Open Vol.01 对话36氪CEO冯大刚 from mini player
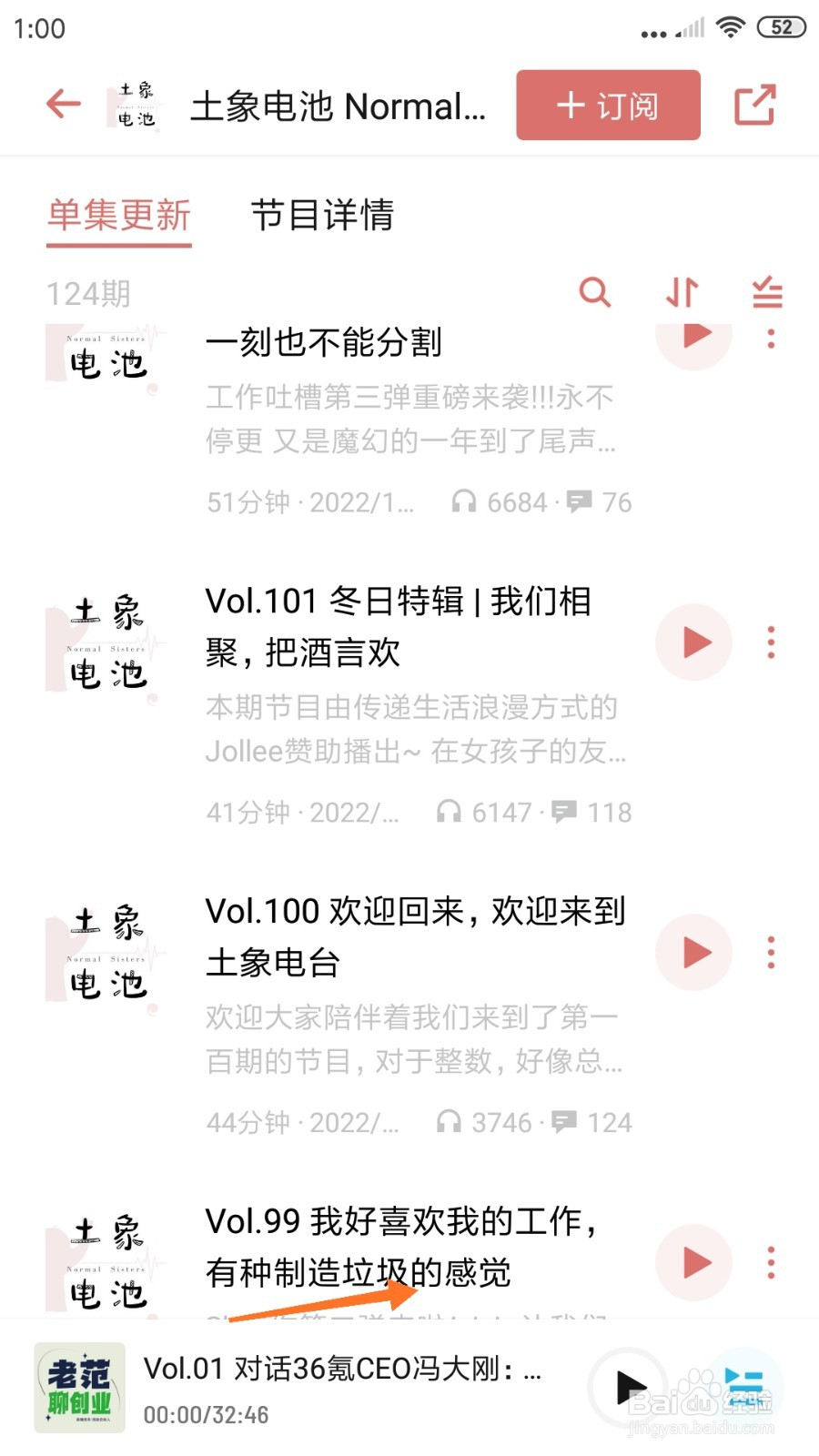The height and width of the screenshot is (1456, 819). [341, 1368]
